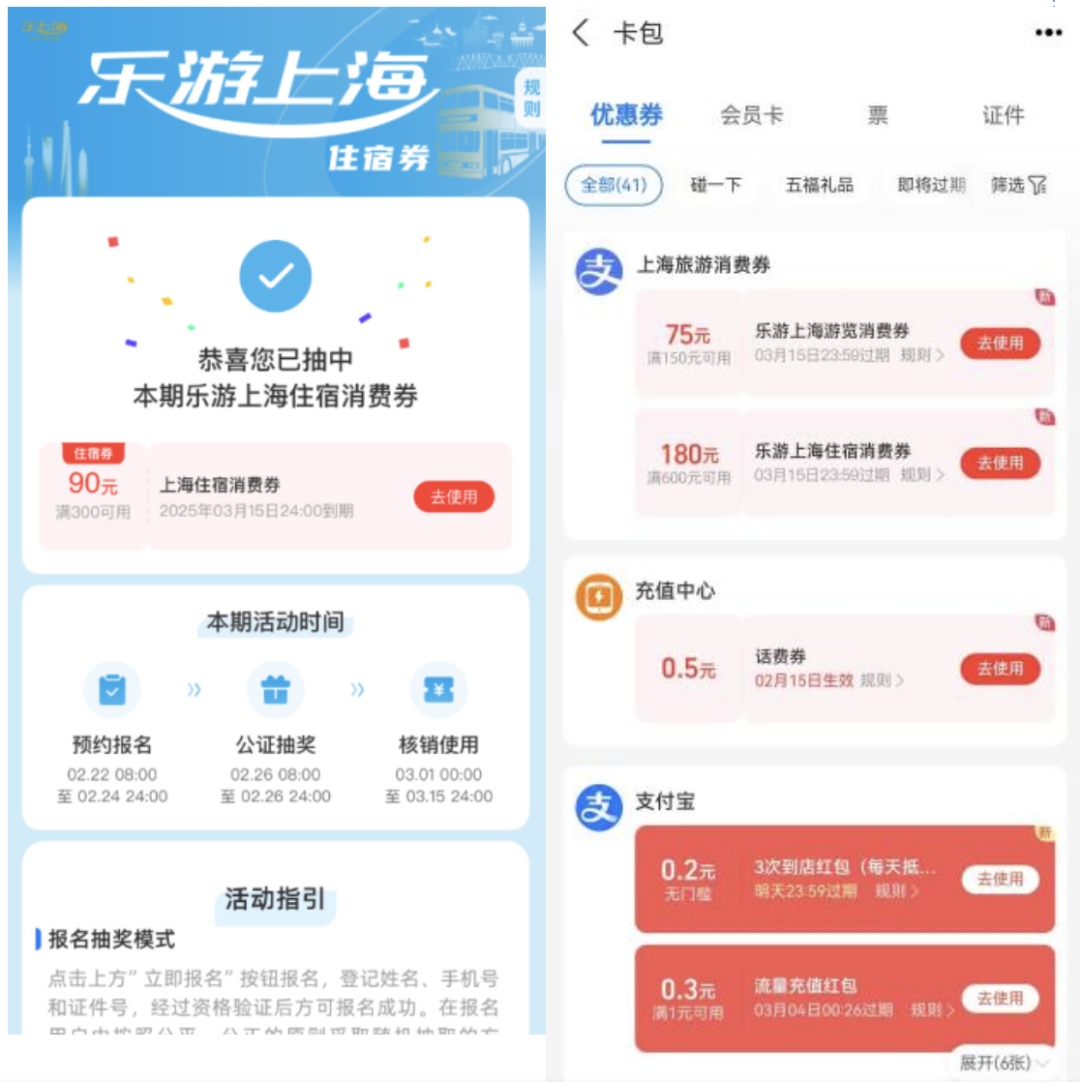Screen dimensions: 1080x1082
Task: Switch to the 证件 tab
Action: coord(1003,115)
